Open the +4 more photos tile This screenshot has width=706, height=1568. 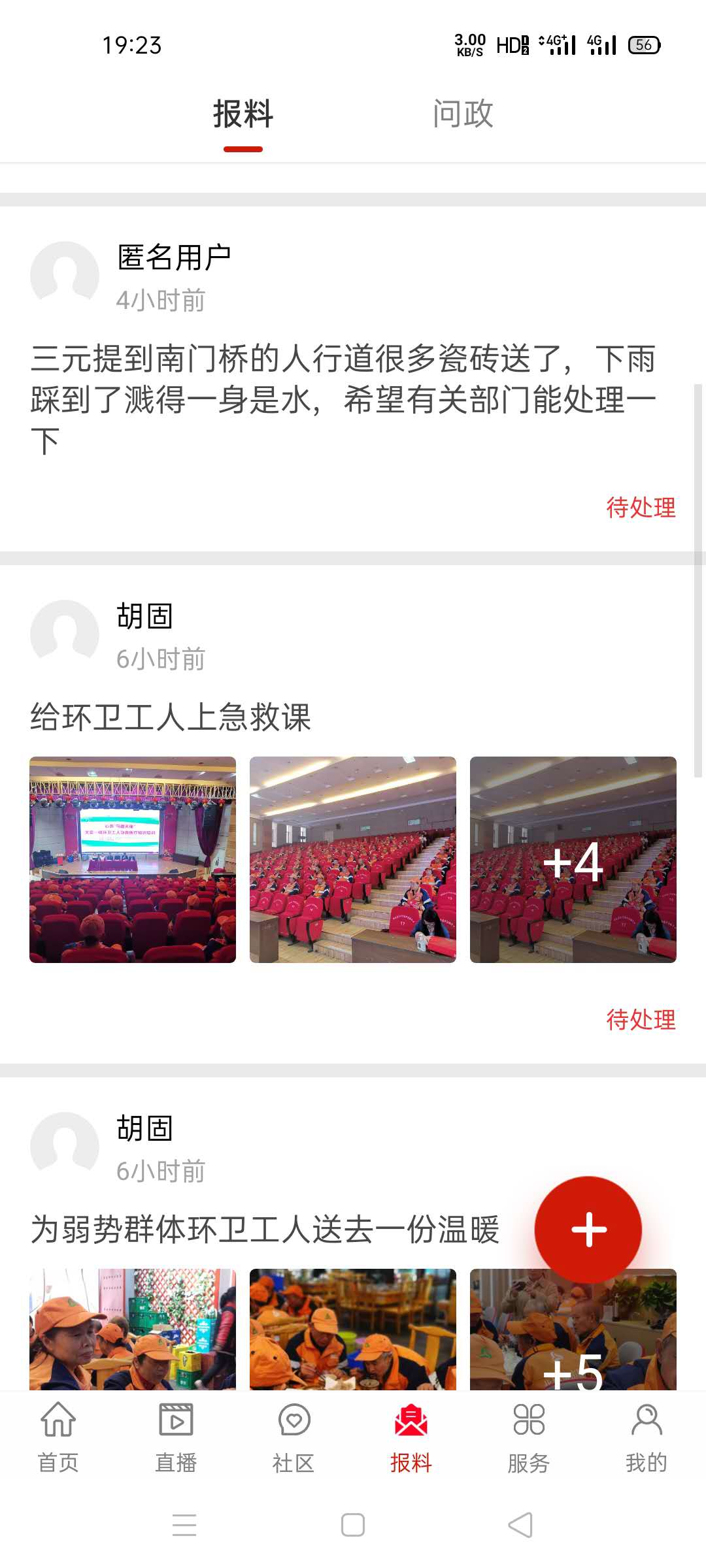click(x=573, y=859)
